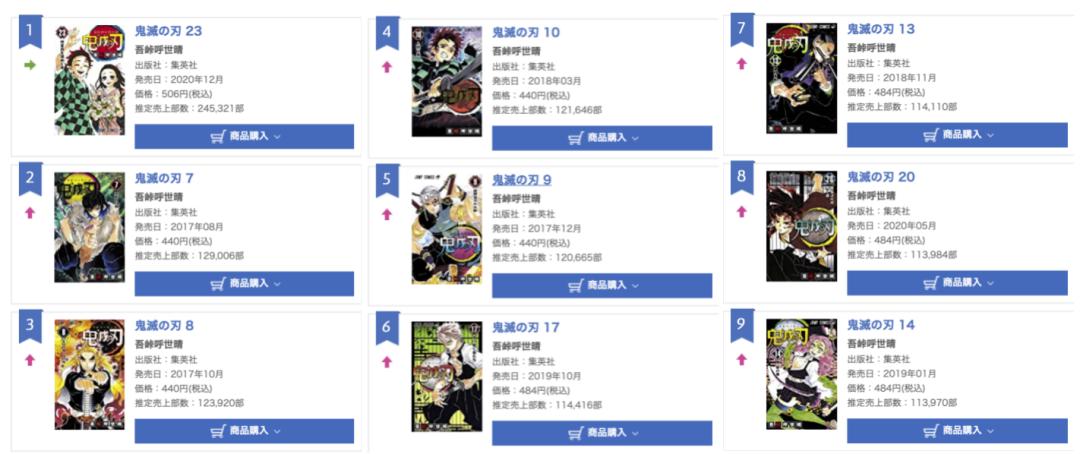Screen dimensions: 1080x454
Task: Tap 商品購入 button for 鬼滅の刃 23
Action: [x=244, y=136]
